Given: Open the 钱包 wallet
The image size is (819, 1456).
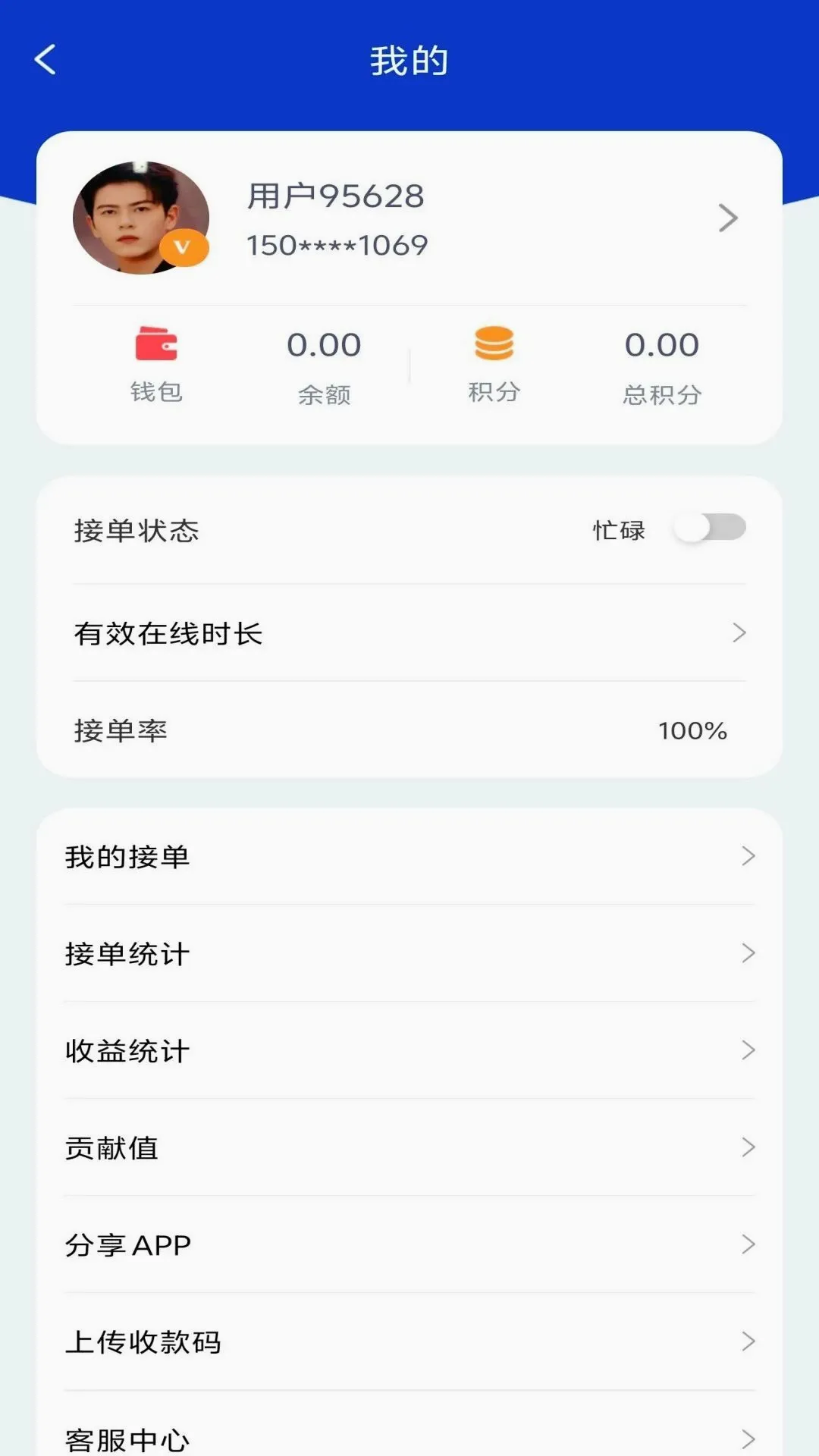Looking at the screenshot, I should pos(156,365).
